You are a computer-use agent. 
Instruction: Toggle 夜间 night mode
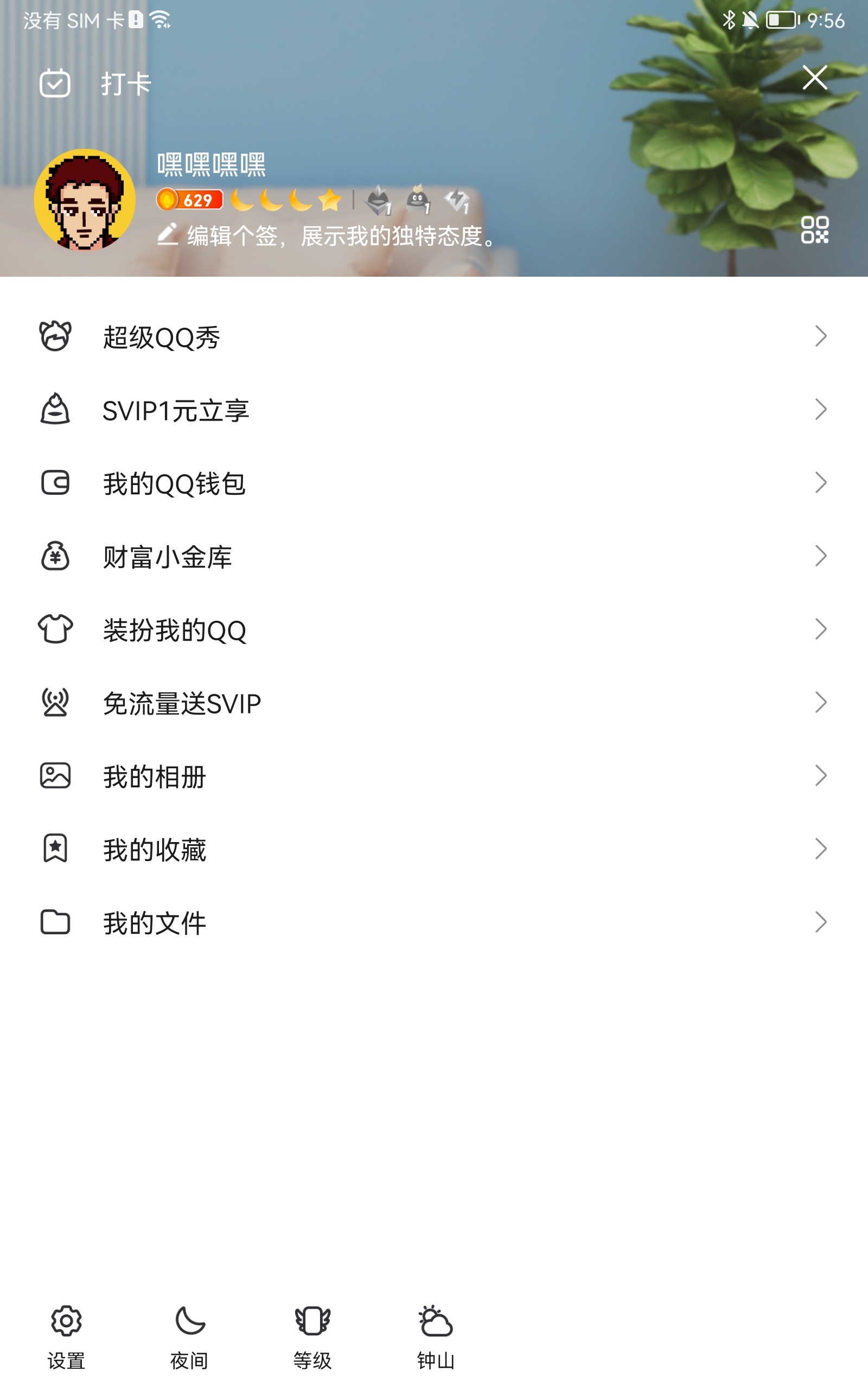pos(189,1337)
